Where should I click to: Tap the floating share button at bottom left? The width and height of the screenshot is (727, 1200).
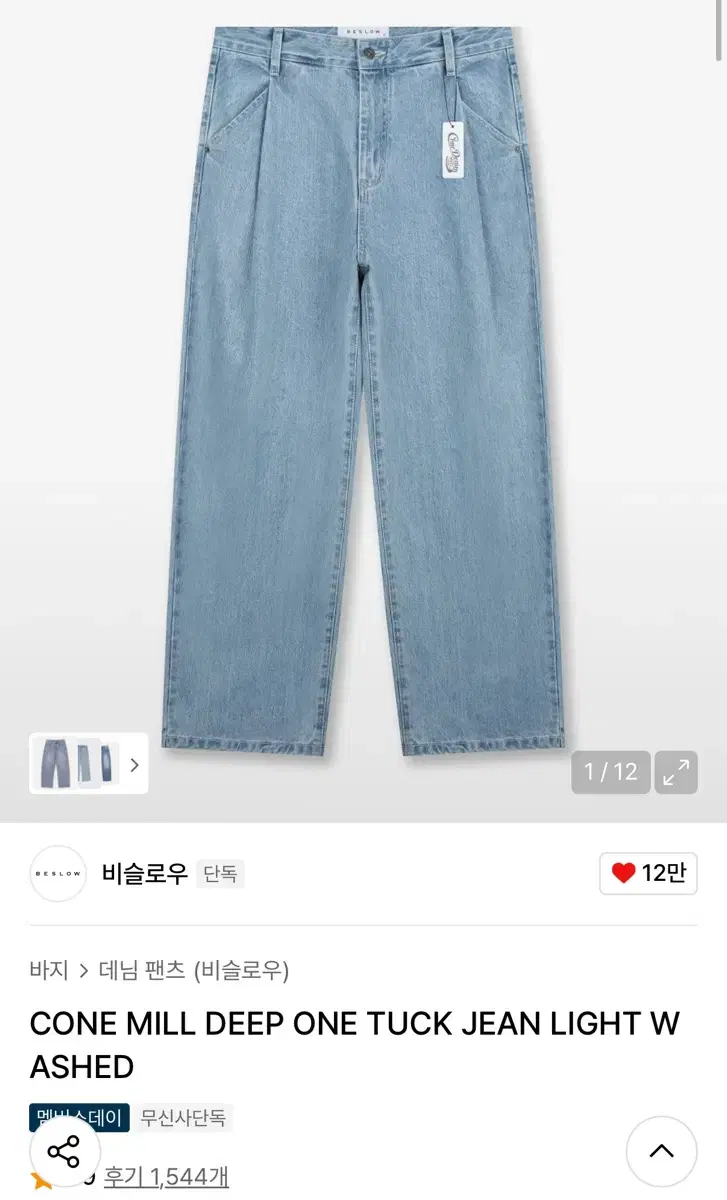point(66,1150)
